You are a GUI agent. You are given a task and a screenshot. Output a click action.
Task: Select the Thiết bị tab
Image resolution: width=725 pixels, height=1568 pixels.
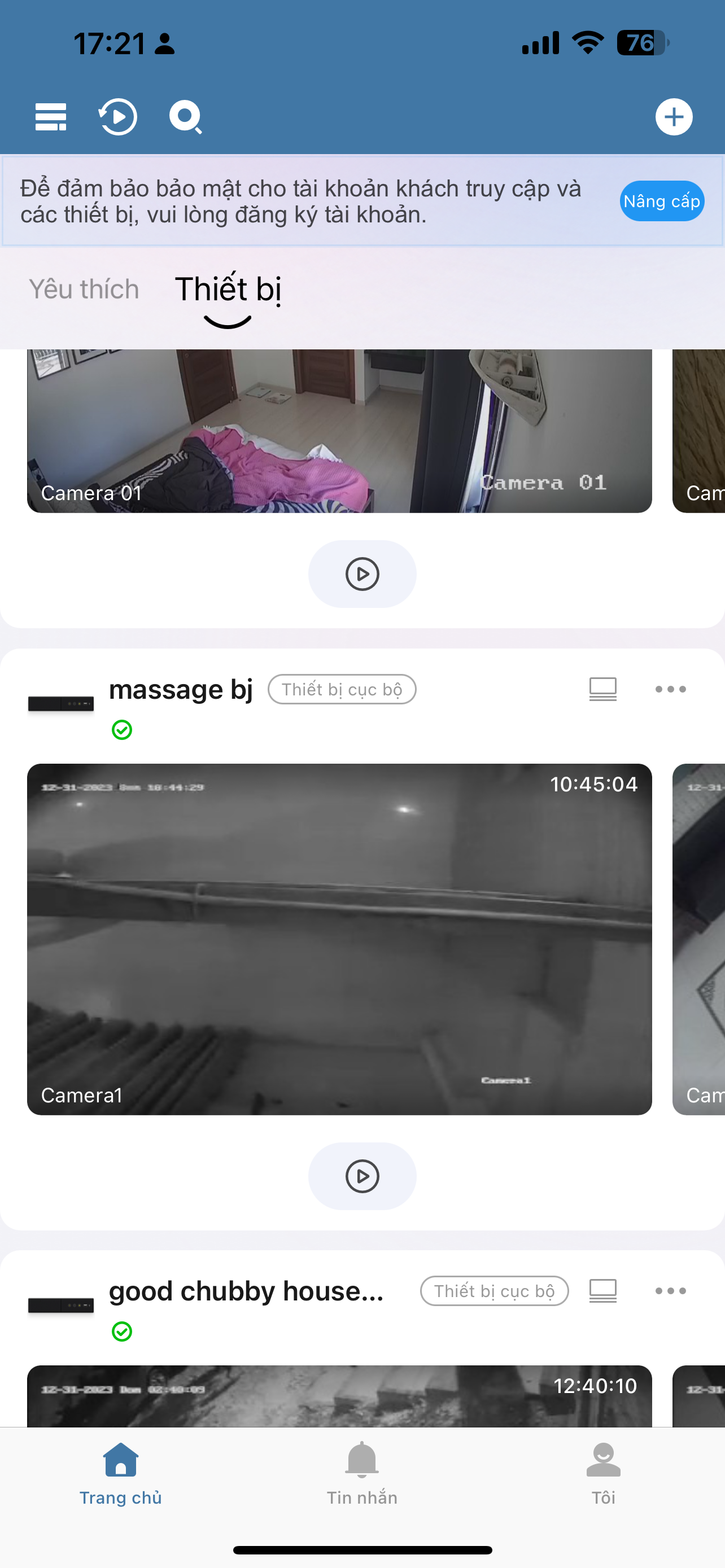[228, 290]
